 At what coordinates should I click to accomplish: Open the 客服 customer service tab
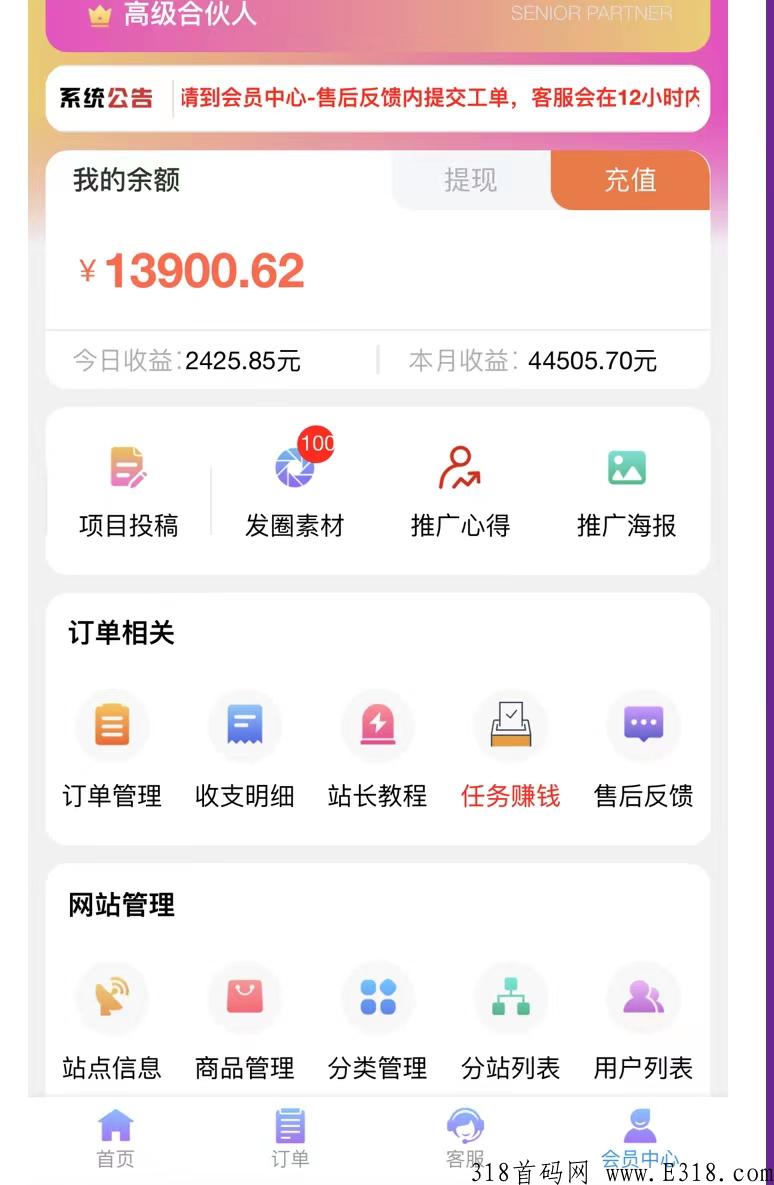coord(464,1135)
